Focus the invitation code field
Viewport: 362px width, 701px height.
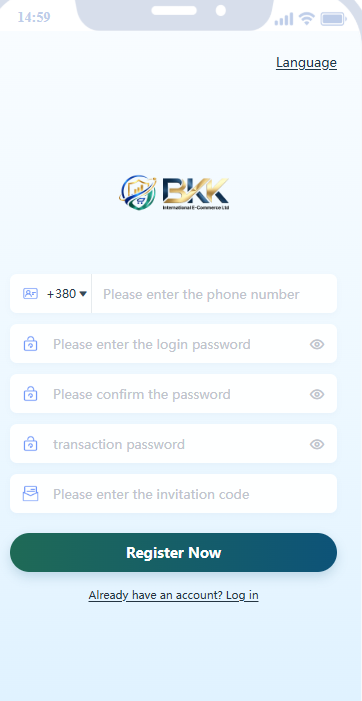click(x=173, y=494)
